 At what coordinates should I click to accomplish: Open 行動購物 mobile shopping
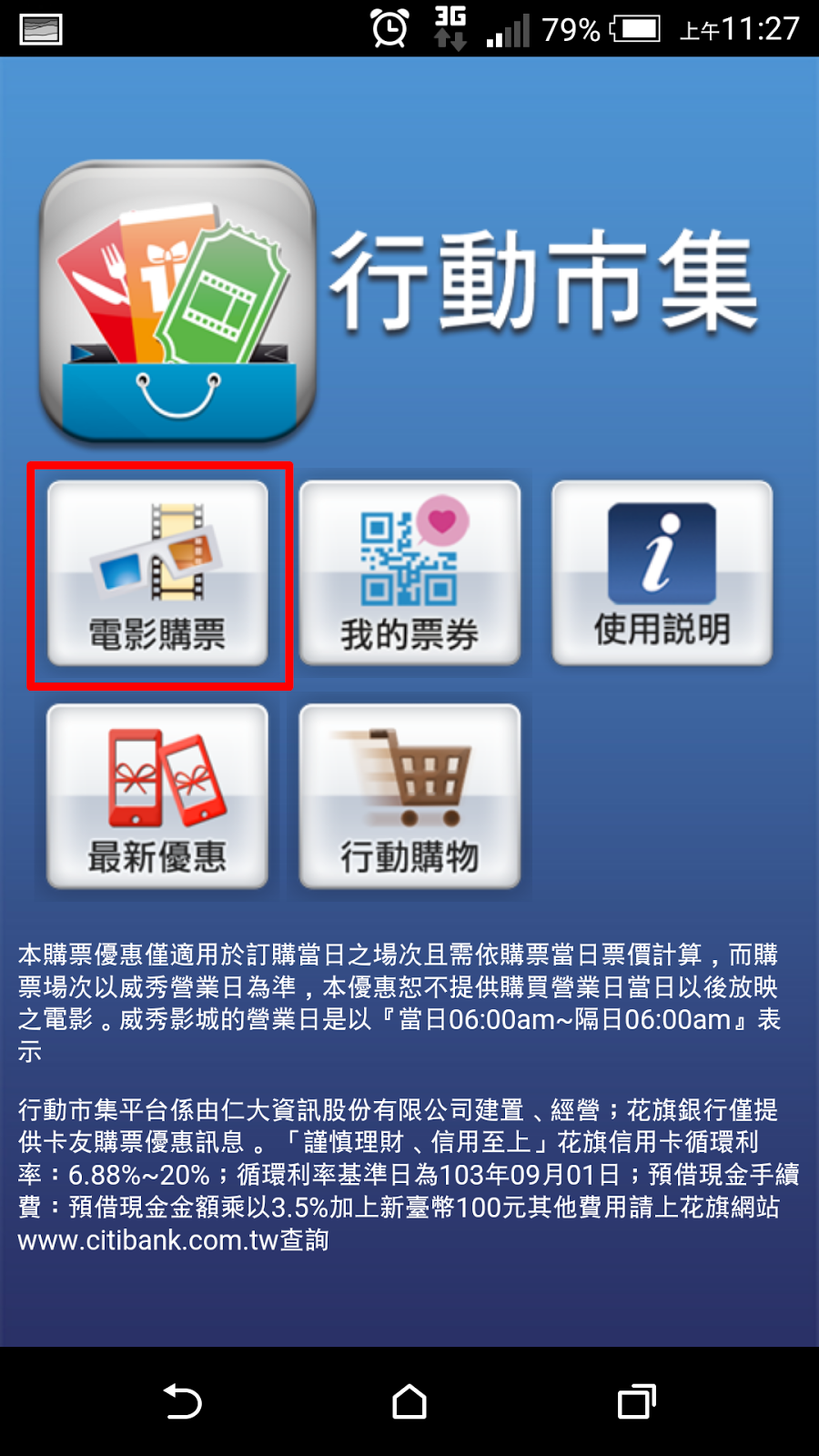tap(409, 796)
